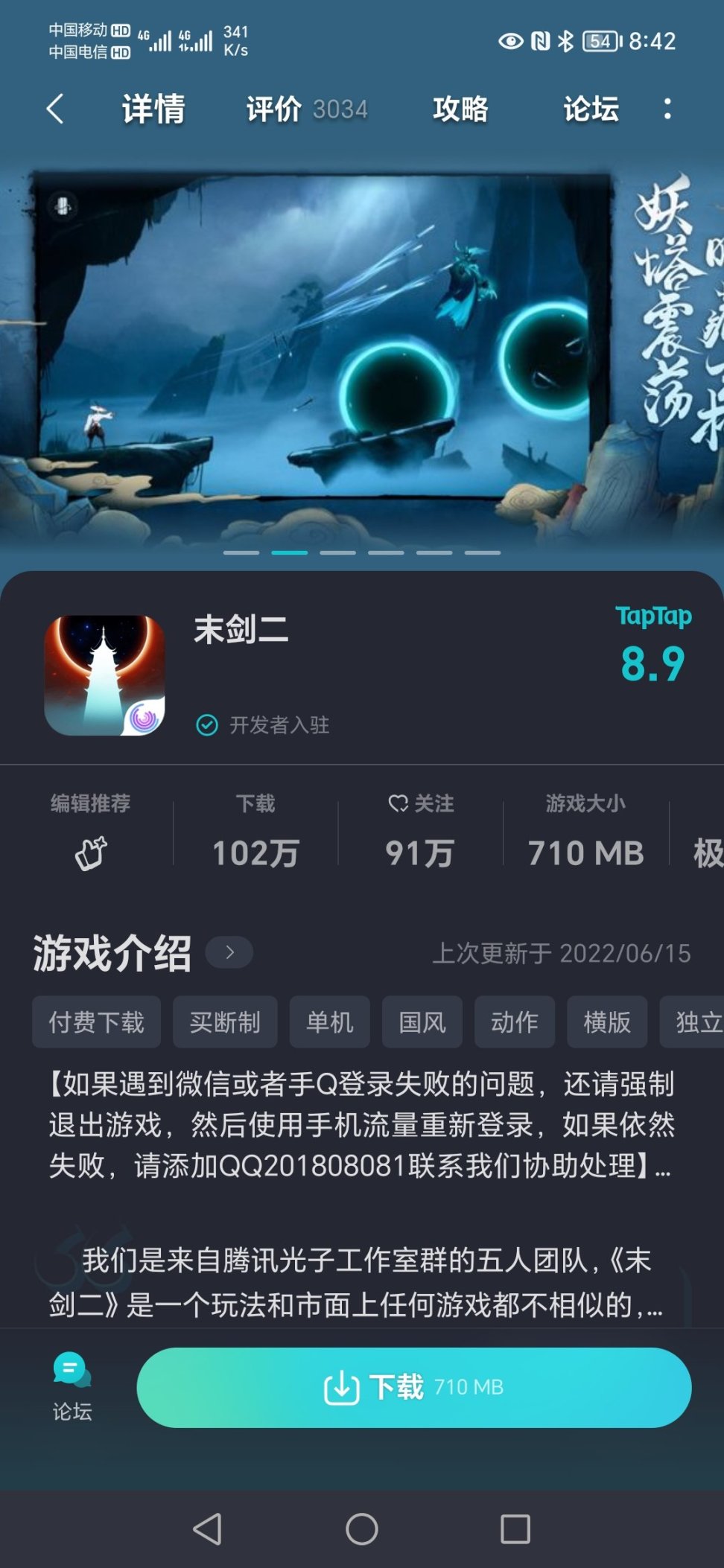Download the 710 MB game
Image resolution: width=724 pixels, height=1568 pixels.
pos(413,1387)
